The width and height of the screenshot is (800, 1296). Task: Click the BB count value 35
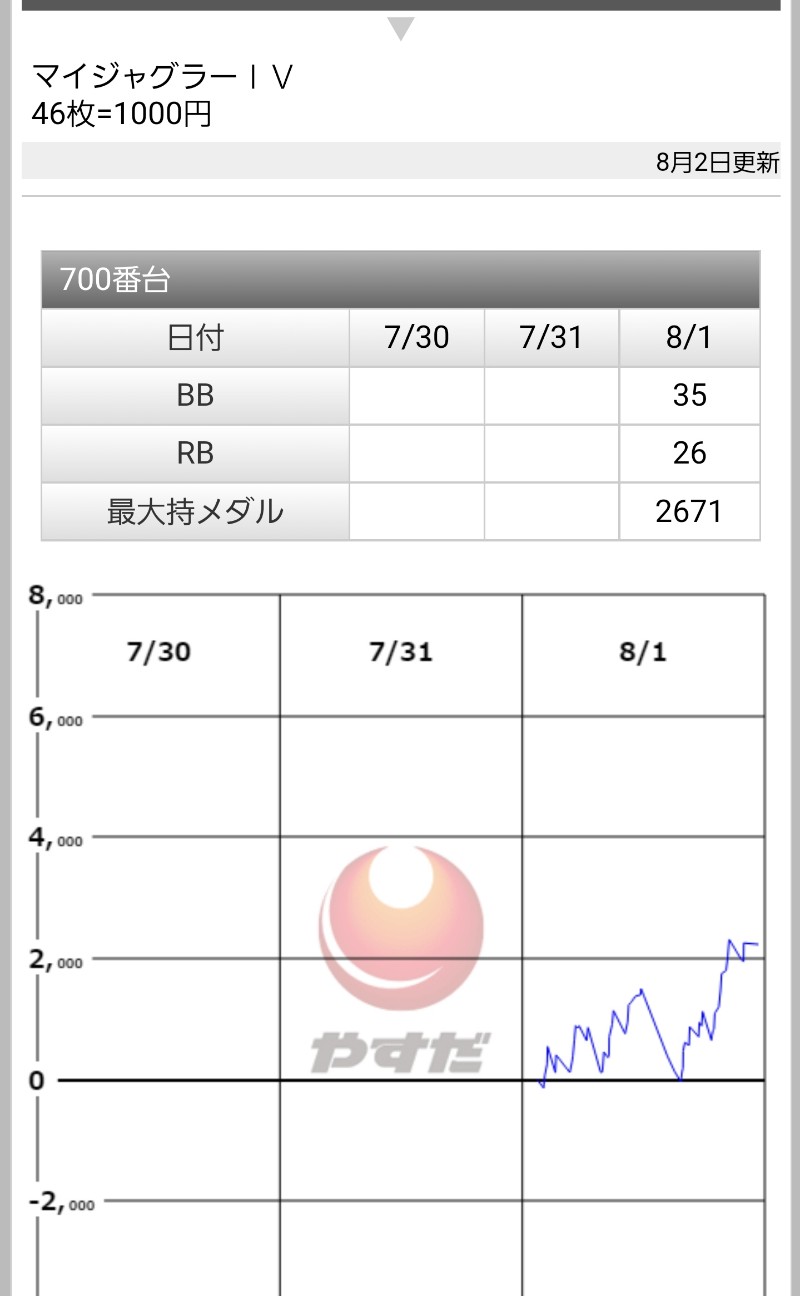pyautogui.click(x=689, y=395)
